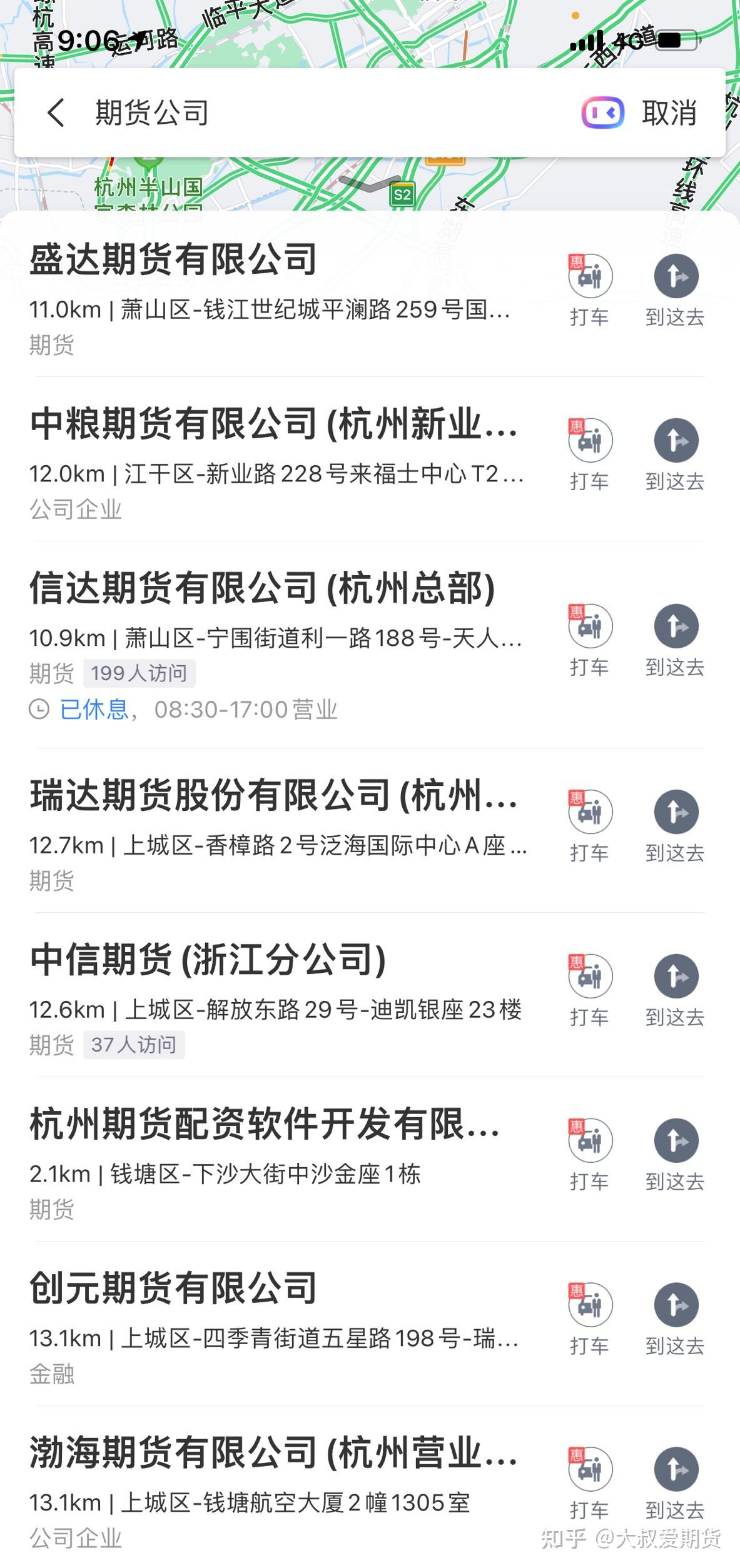Hail a taxi to 盛达期货有限公司

coord(590,290)
